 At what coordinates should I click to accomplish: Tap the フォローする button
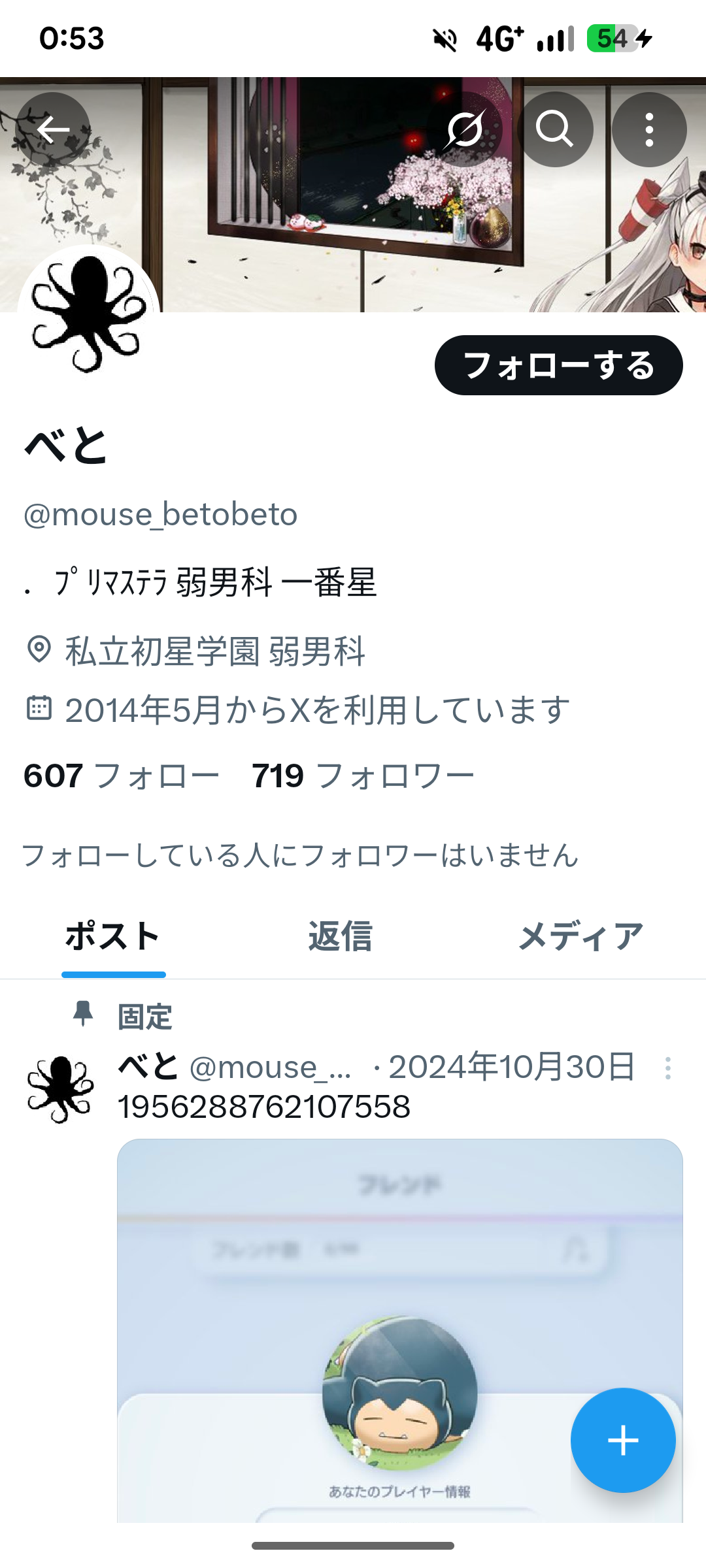click(x=558, y=365)
